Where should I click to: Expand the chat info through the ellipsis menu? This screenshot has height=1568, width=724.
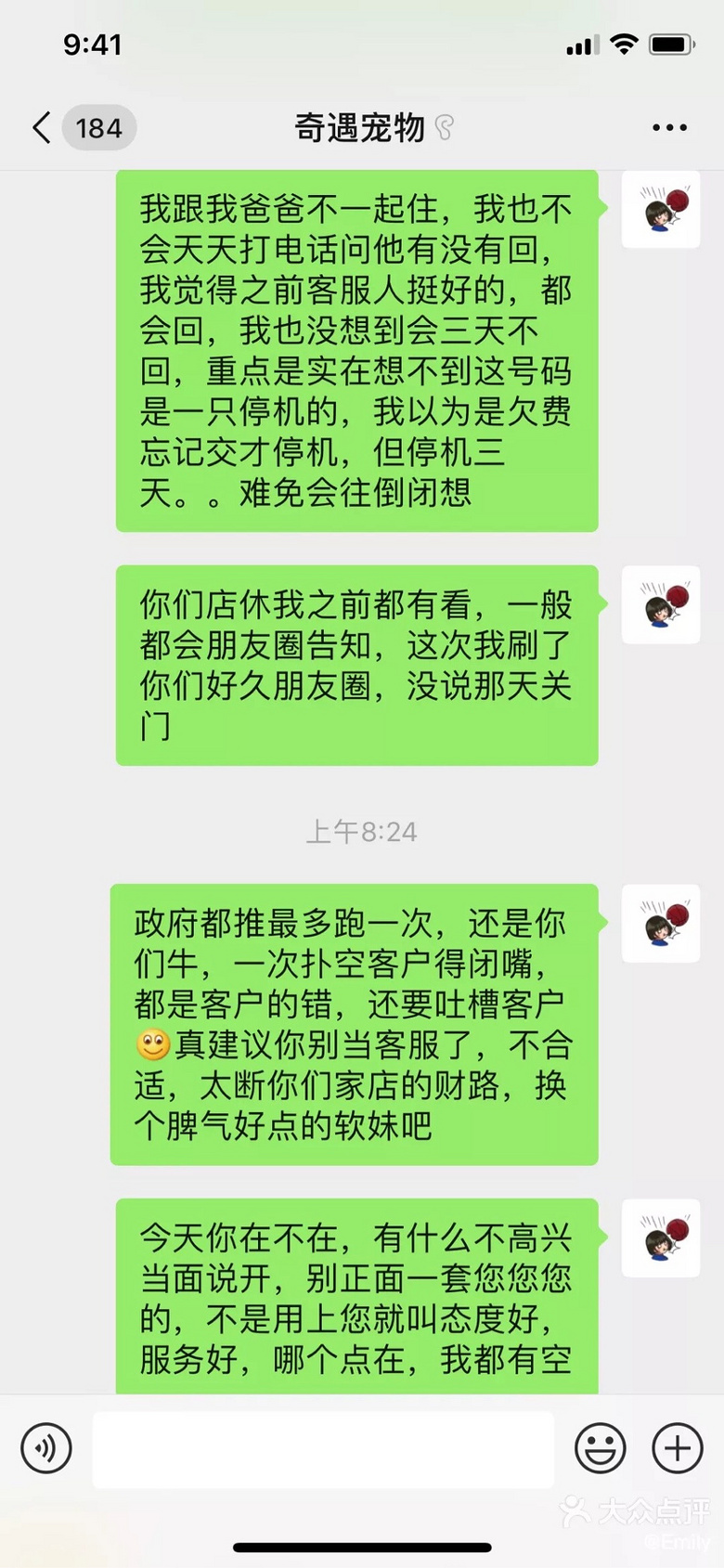670,127
